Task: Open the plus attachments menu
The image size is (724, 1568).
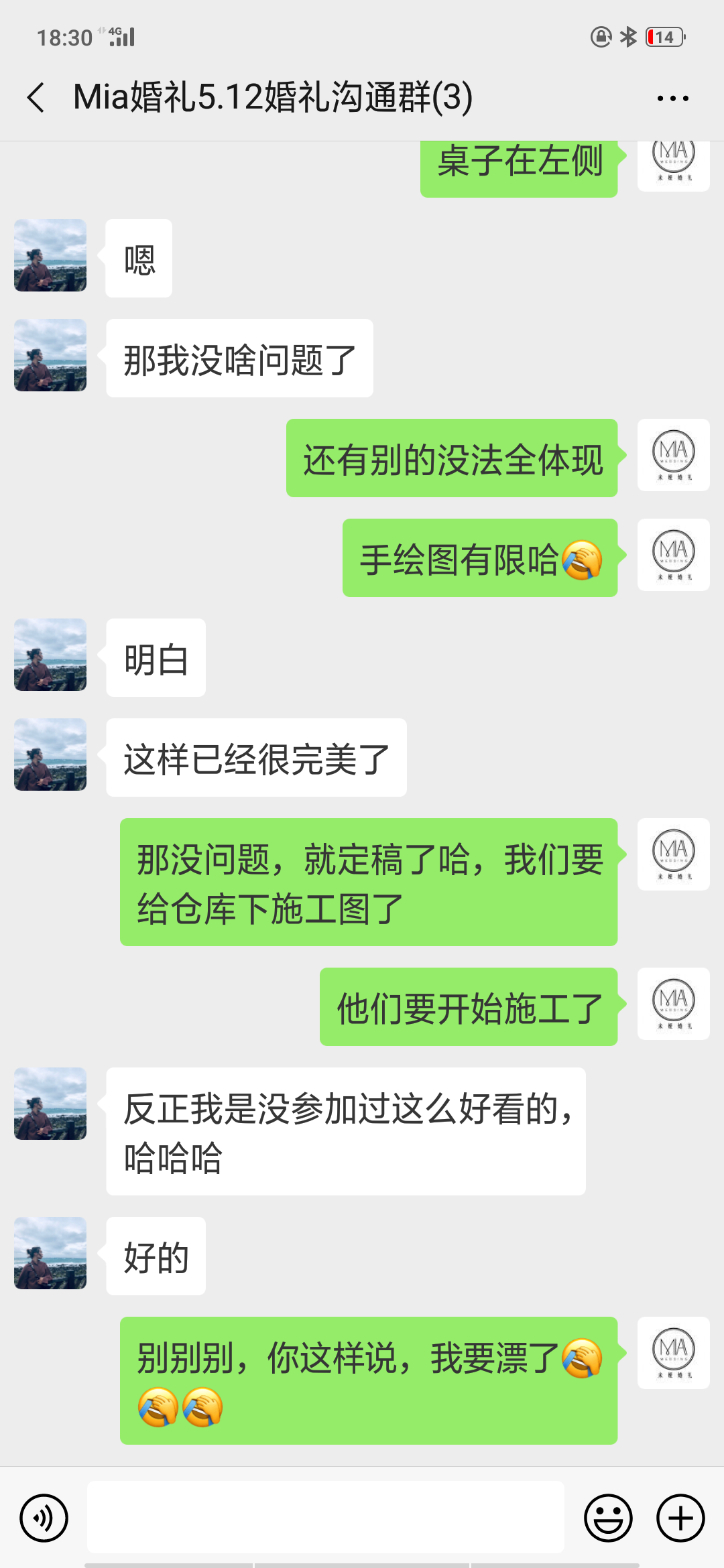Action: pyautogui.click(x=680, y=1518)
